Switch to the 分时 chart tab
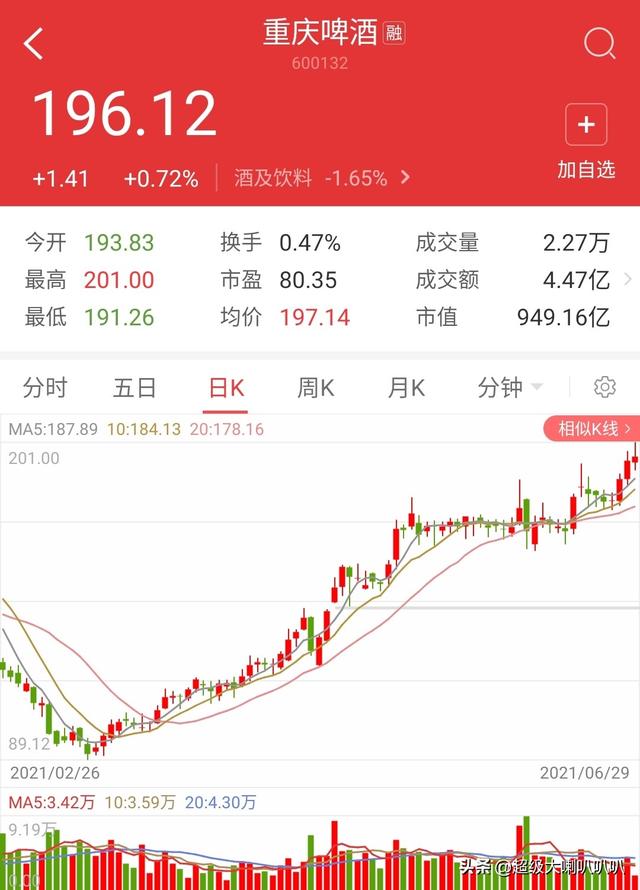The height and width of the screenshot is (890, 640). coord(45,388)
